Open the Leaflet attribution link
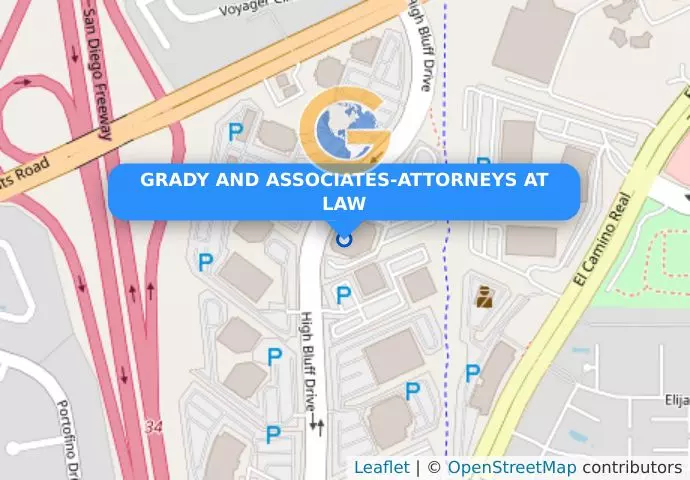 (381, 467)
